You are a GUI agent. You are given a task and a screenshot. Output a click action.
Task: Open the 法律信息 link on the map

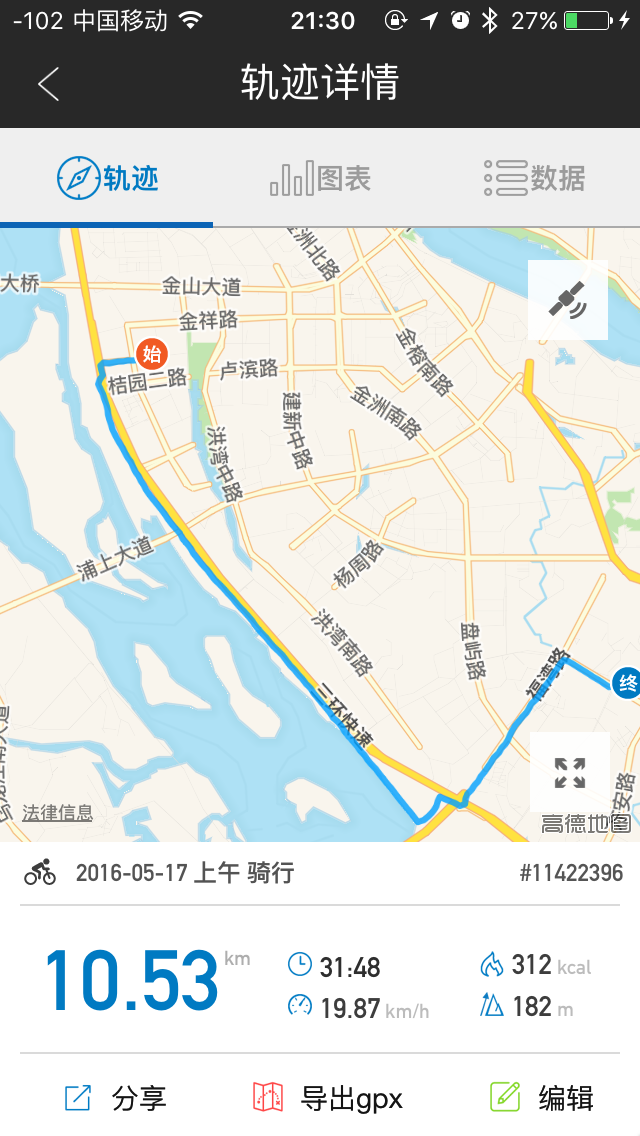57,813
